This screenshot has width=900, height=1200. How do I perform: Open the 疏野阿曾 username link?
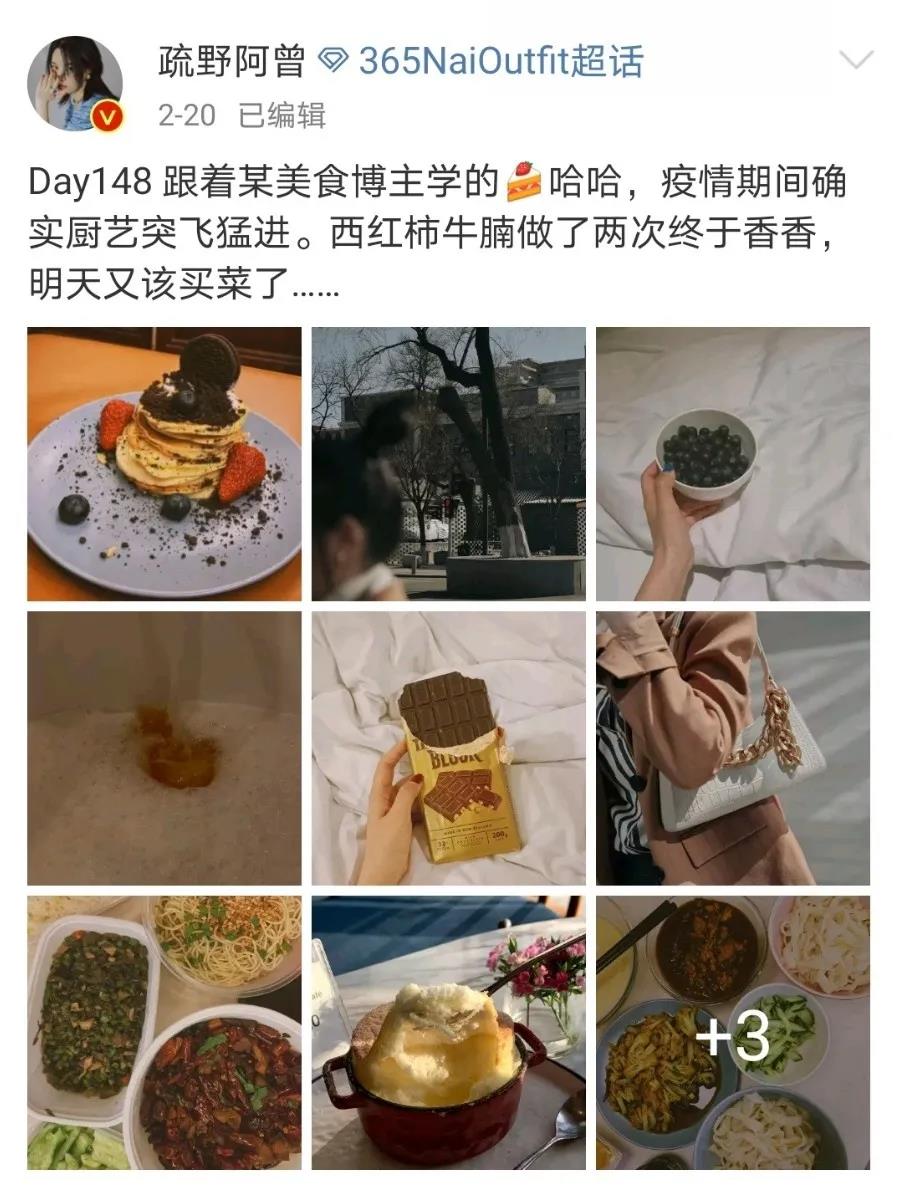click(231, 62)
